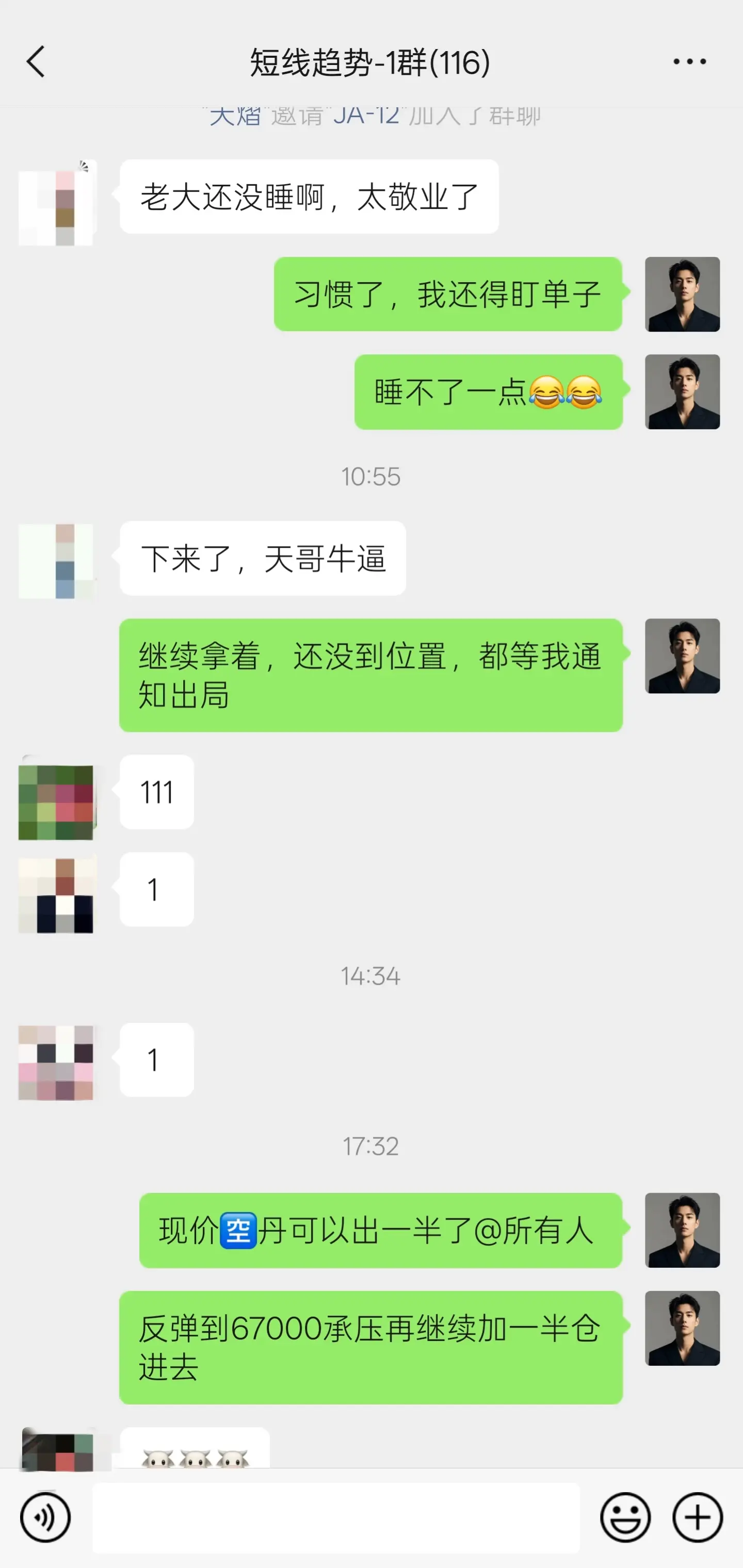The width and height of the screenshot is (743, 1568).
Task: Tap your own avatar beside the green messages
Action: click(683, 295)
